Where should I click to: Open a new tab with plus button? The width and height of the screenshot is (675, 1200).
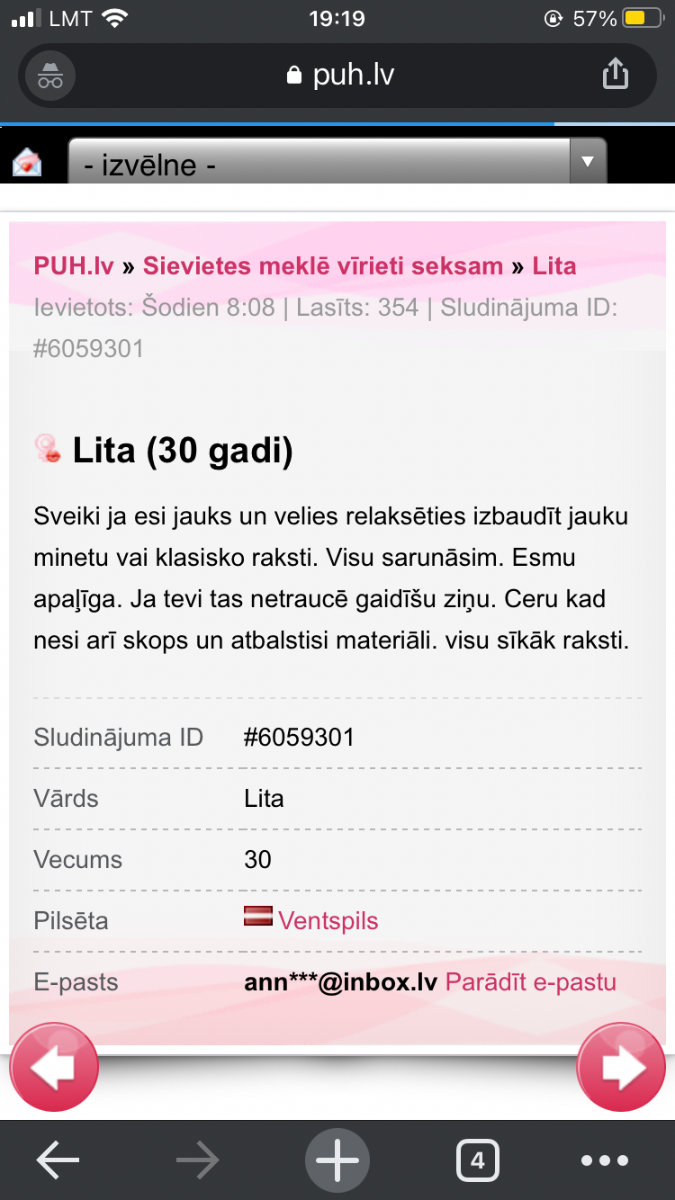[x=337, y=1161]
